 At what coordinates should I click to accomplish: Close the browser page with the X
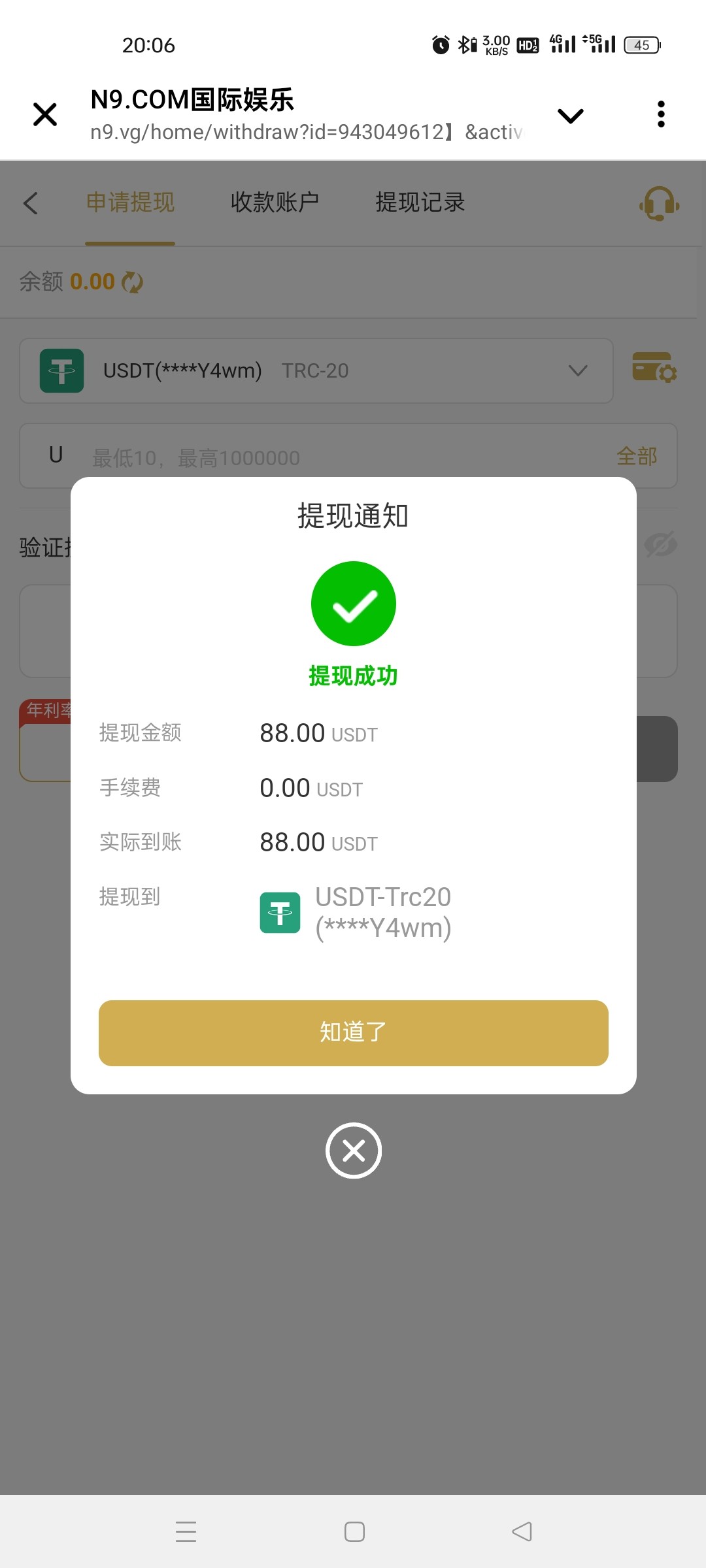45,114
